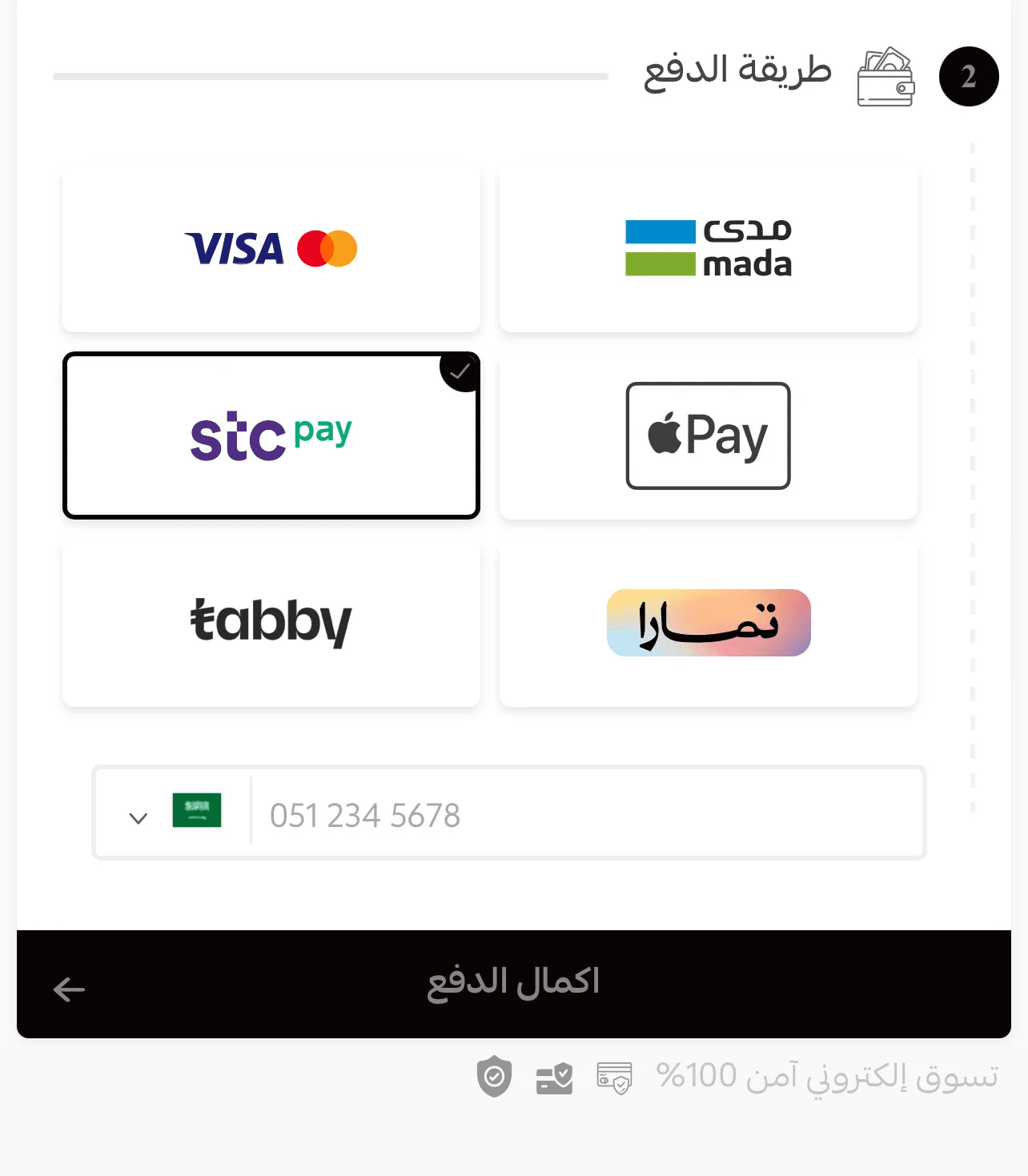1028x1176 pixels.
Task: Focus the phone number field
Action: click(x=584, y=815)
